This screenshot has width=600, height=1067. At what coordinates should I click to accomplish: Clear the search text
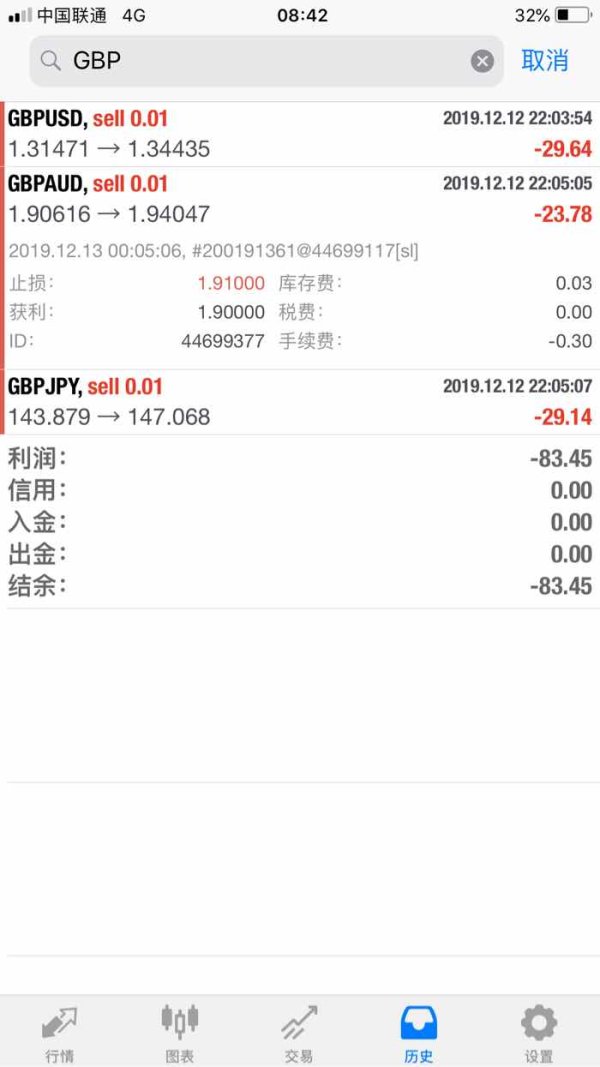point(482,61)
